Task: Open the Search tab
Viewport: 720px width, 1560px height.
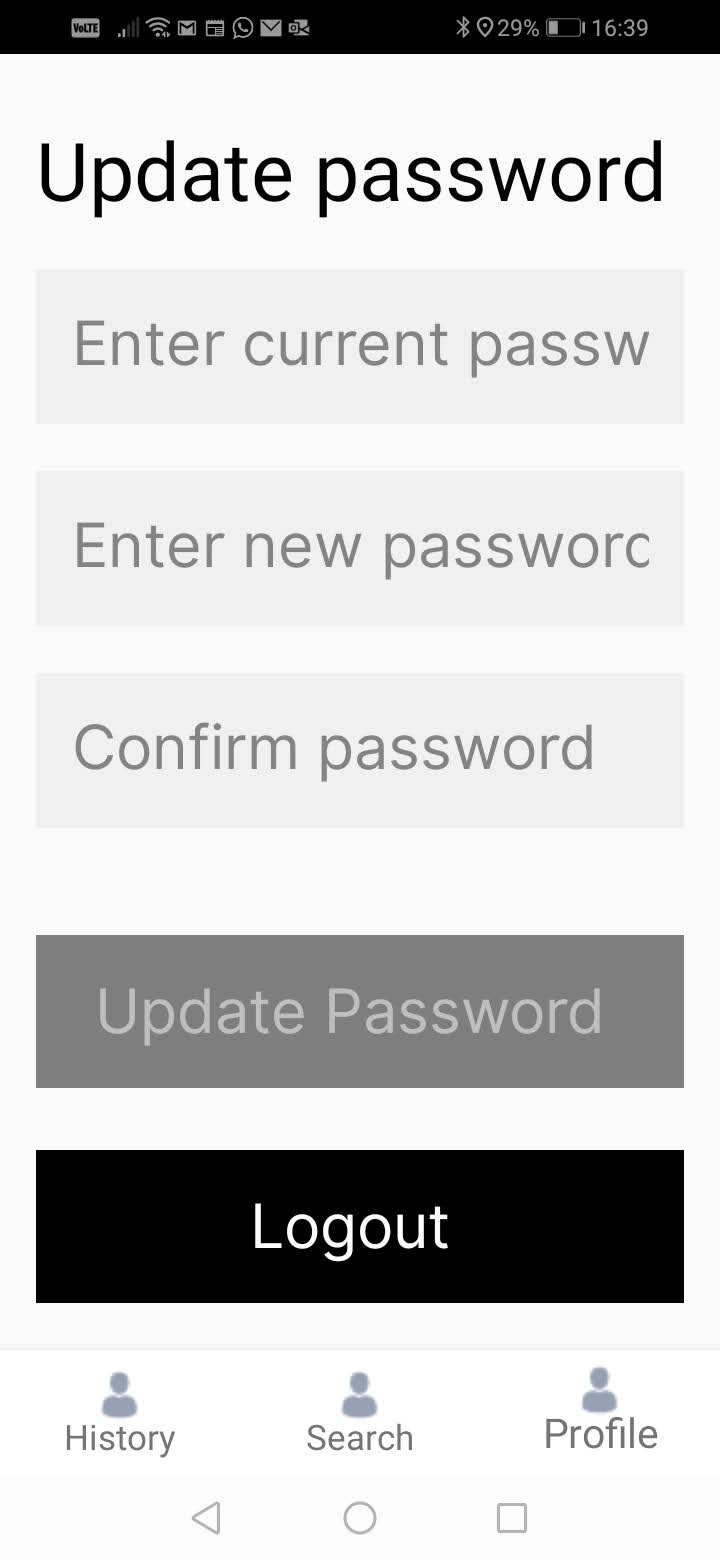Action: tap(360, 1414)
